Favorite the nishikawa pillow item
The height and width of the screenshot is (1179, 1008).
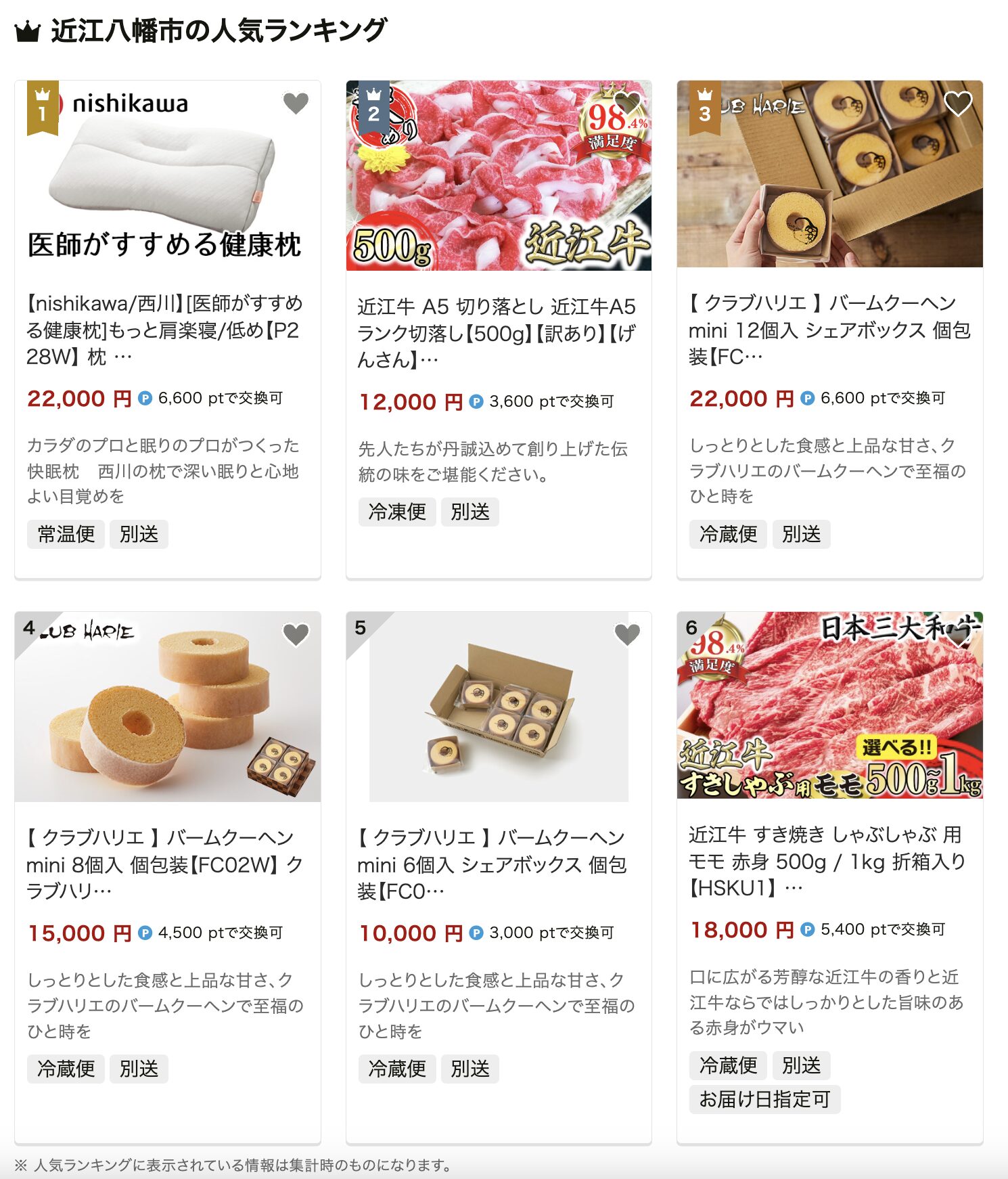[296, 104]
